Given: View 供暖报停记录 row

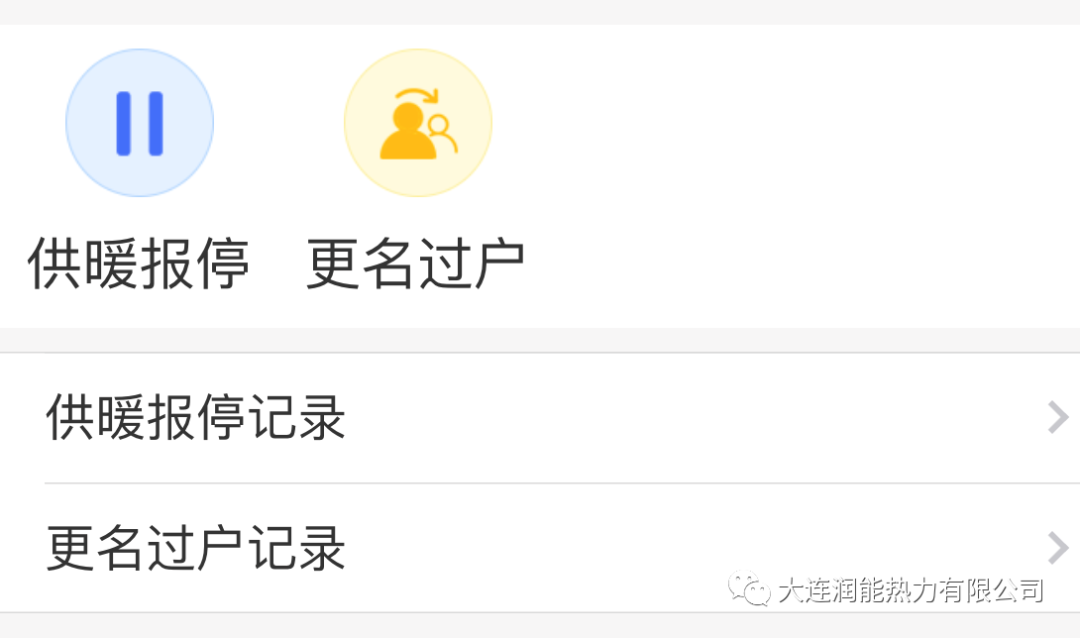Looking at the screenshot, I should point(540,418).
